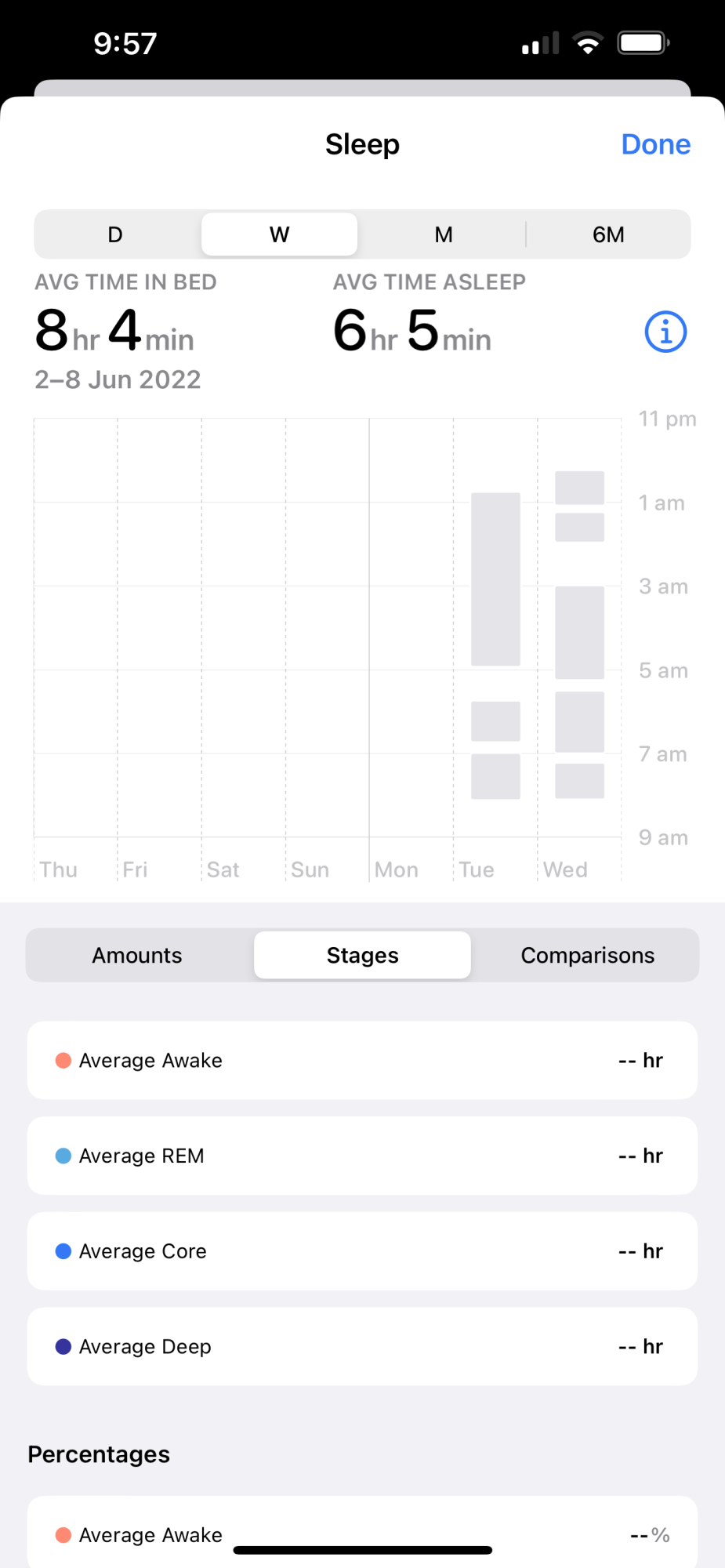Switch to the Amounts tab
725x1568 pixels.
click(x=137, y=955)
